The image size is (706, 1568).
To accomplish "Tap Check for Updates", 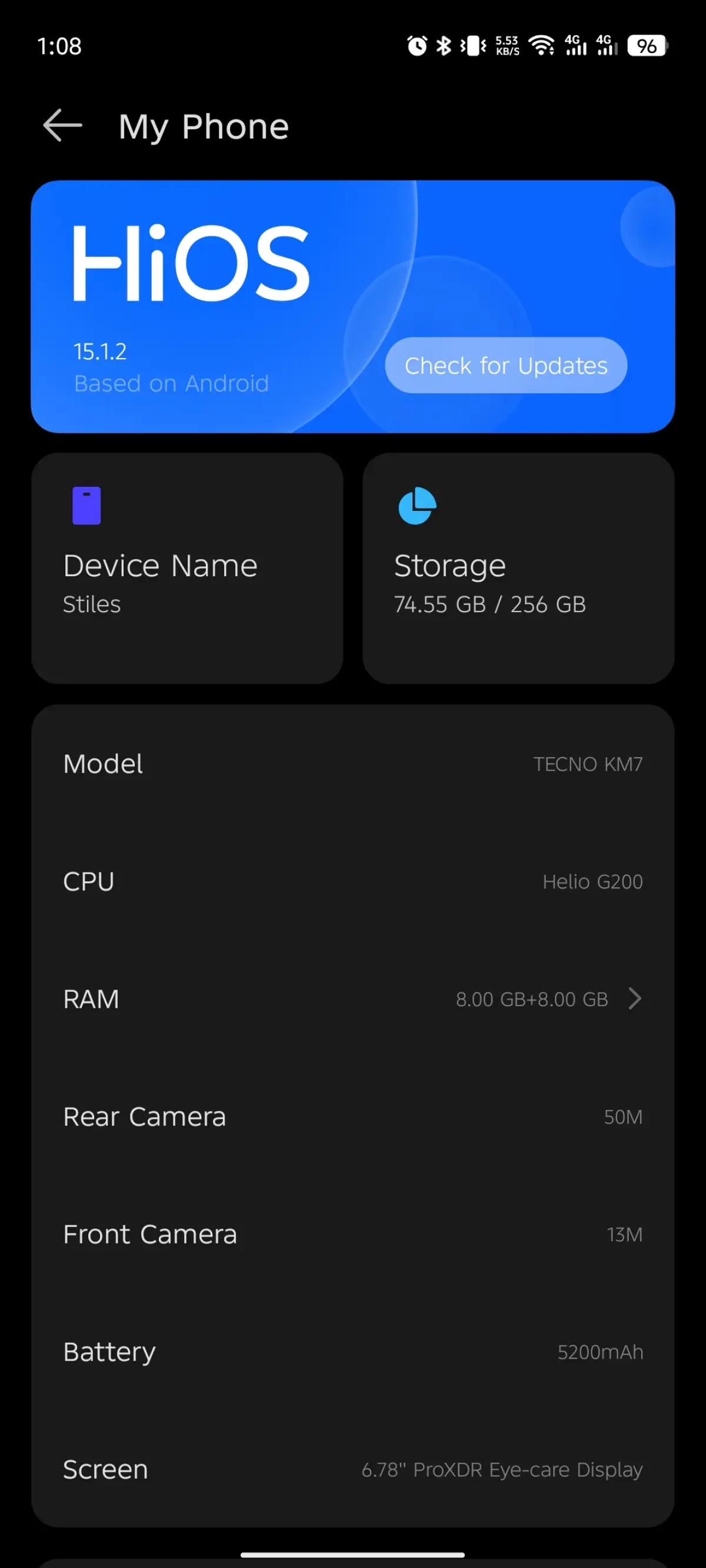I will pos(505,365).
